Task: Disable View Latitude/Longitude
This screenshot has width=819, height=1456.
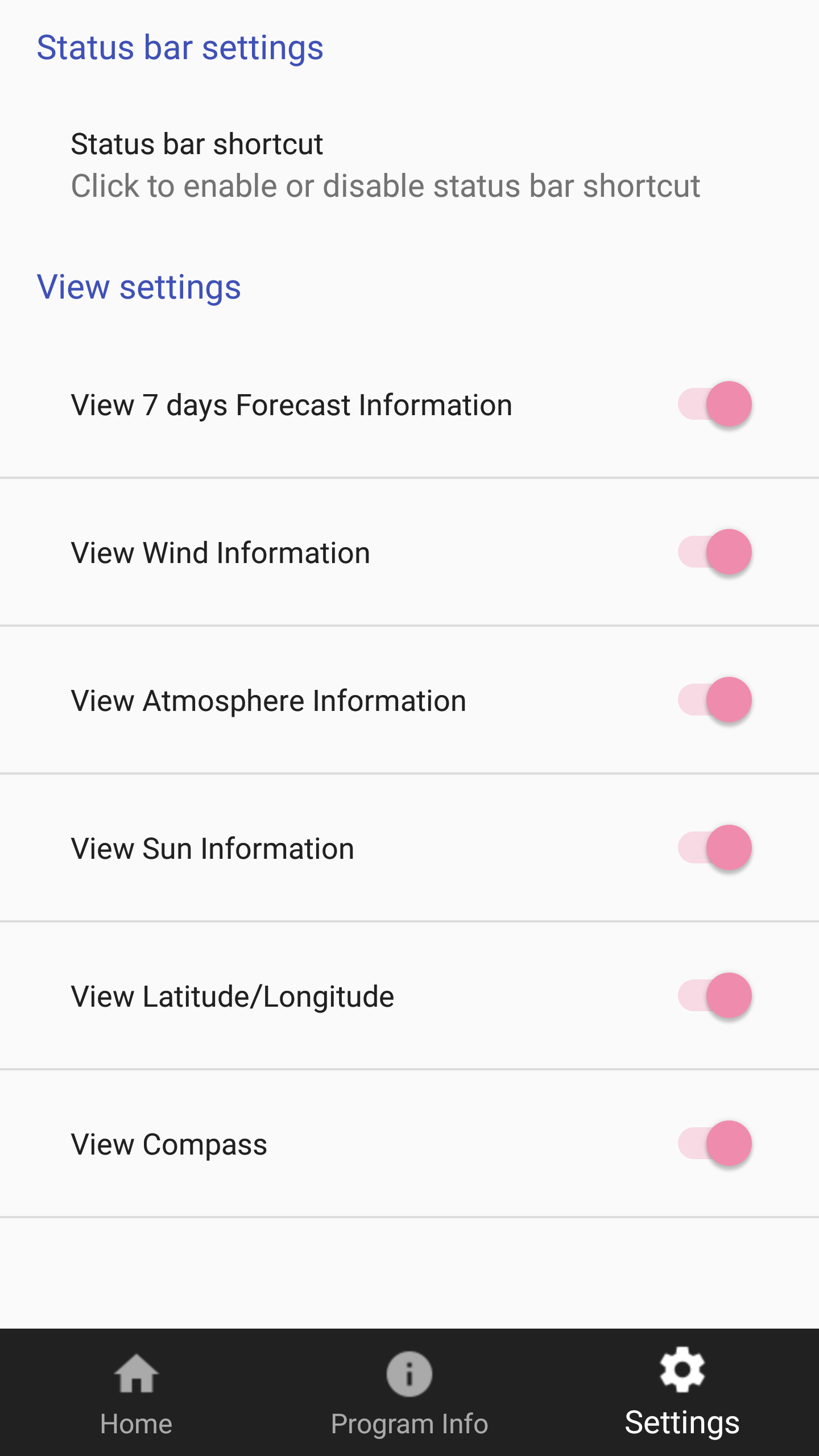Action: 715,996
